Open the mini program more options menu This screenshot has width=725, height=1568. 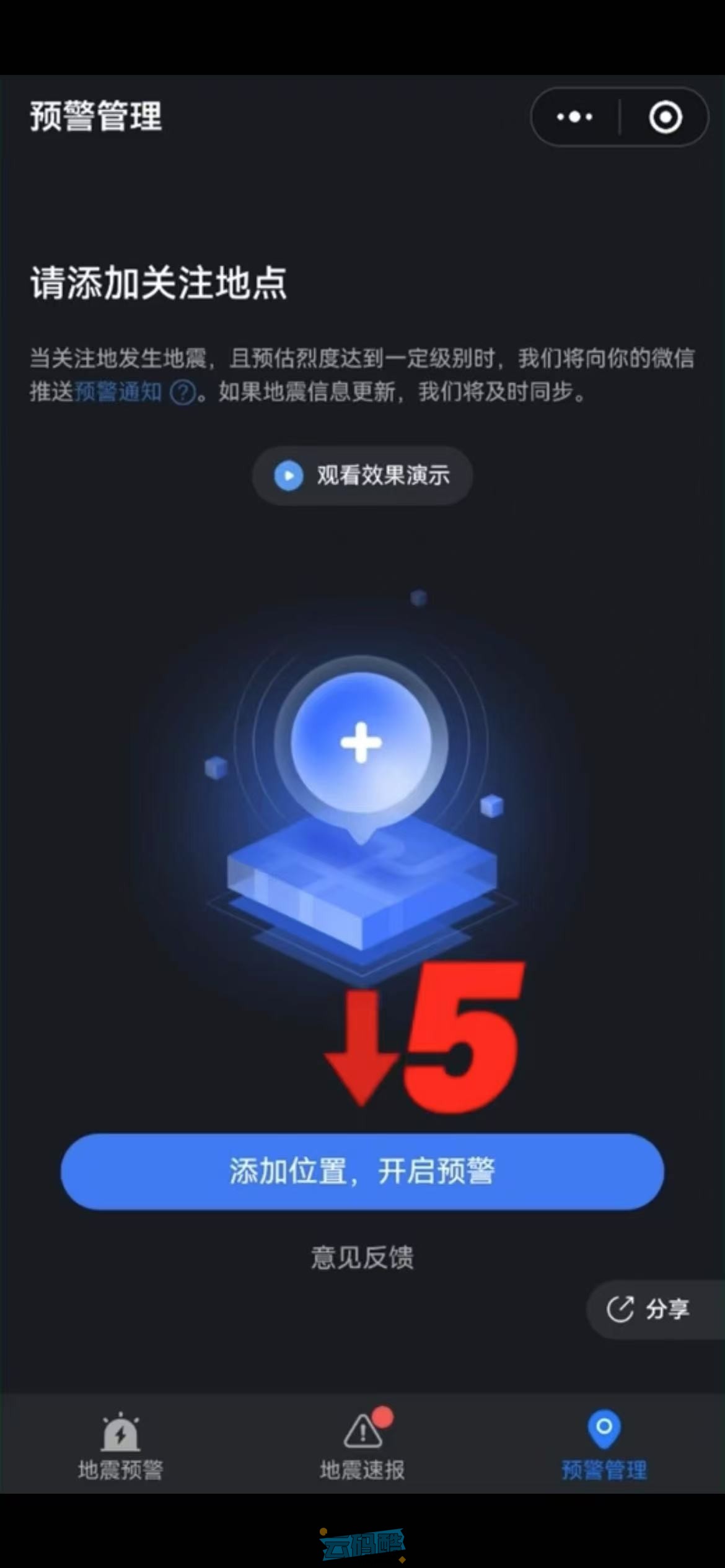[x=574, y=116]
